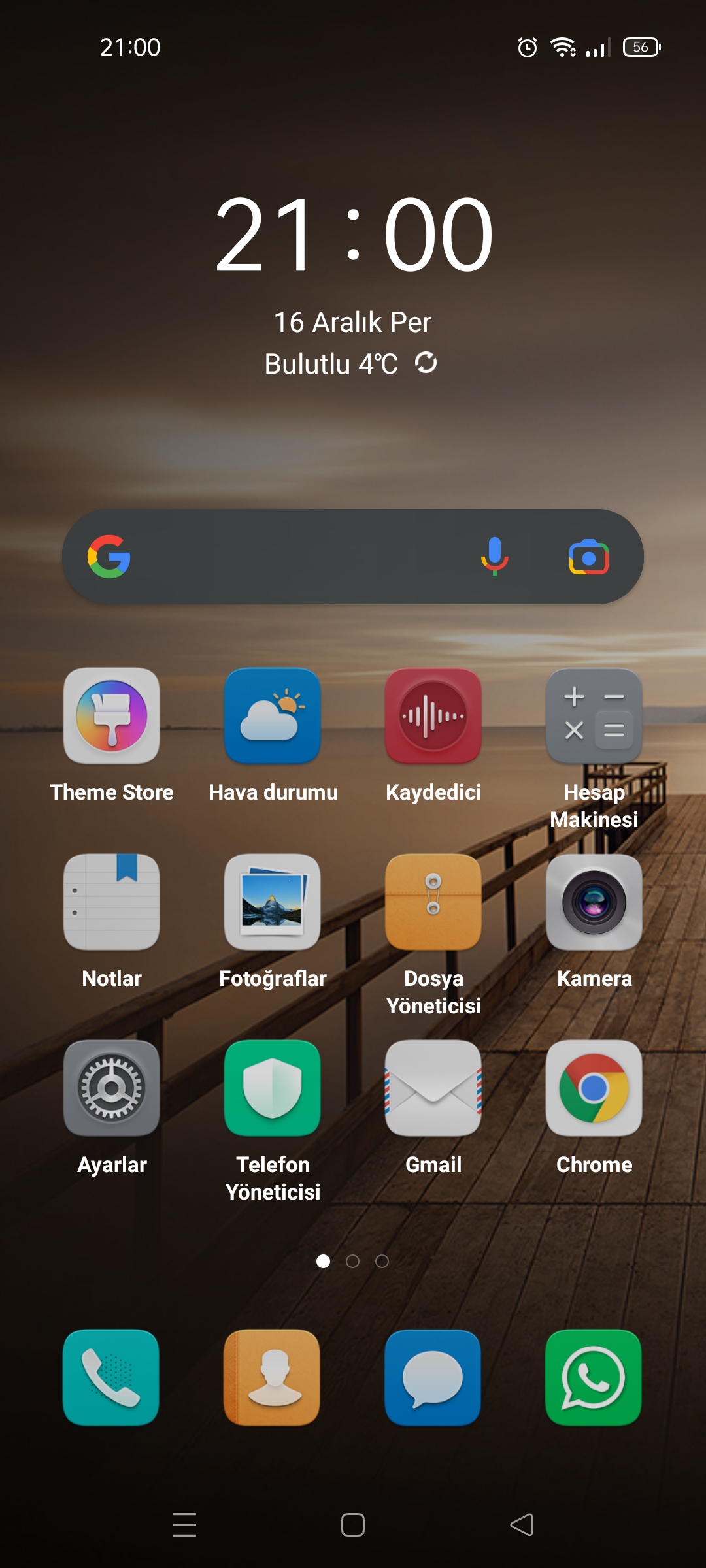Start voice search with the microphone
This screenshot has height=1568, width=706.
click(495, 557)
